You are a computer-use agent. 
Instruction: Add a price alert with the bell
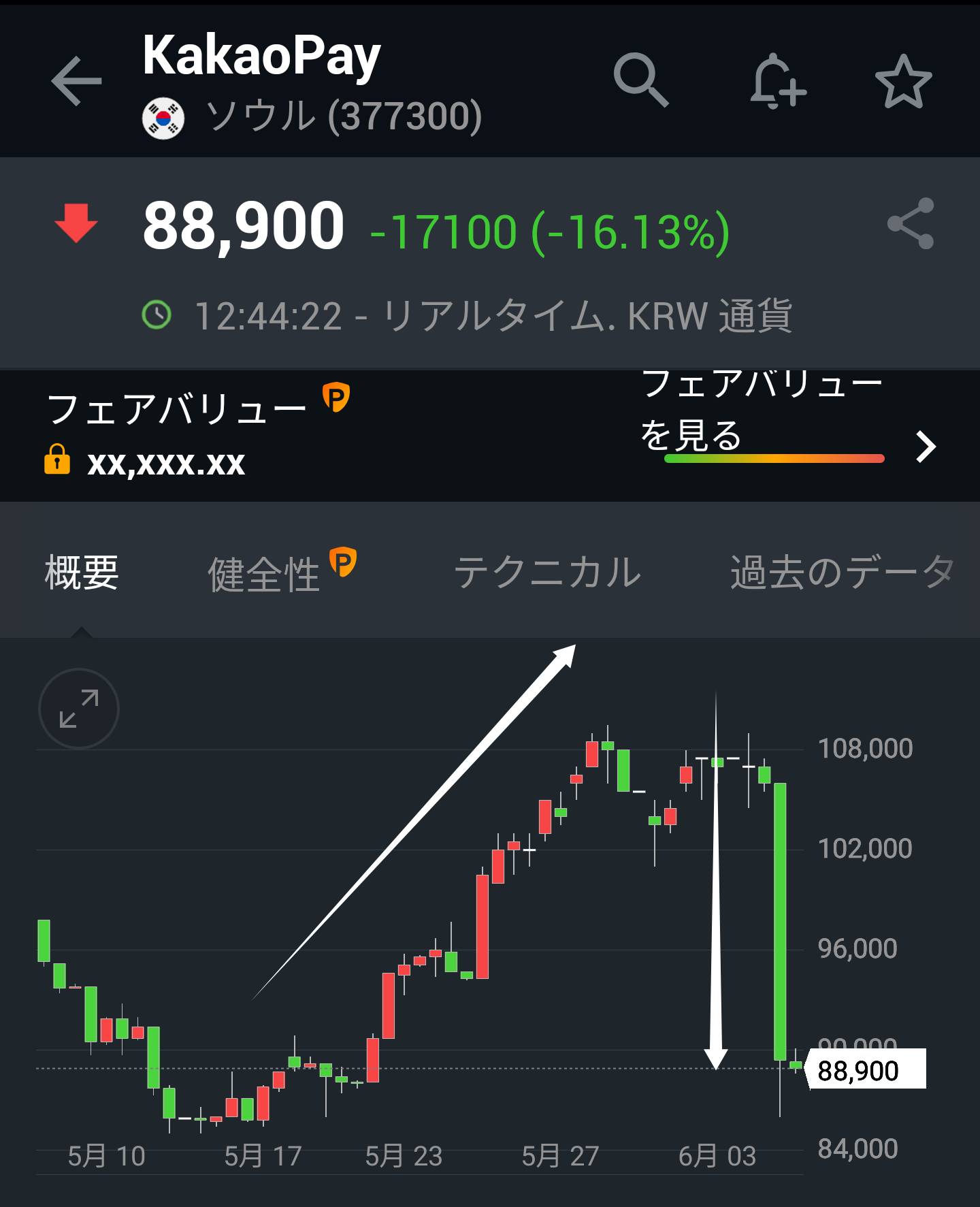778,81
